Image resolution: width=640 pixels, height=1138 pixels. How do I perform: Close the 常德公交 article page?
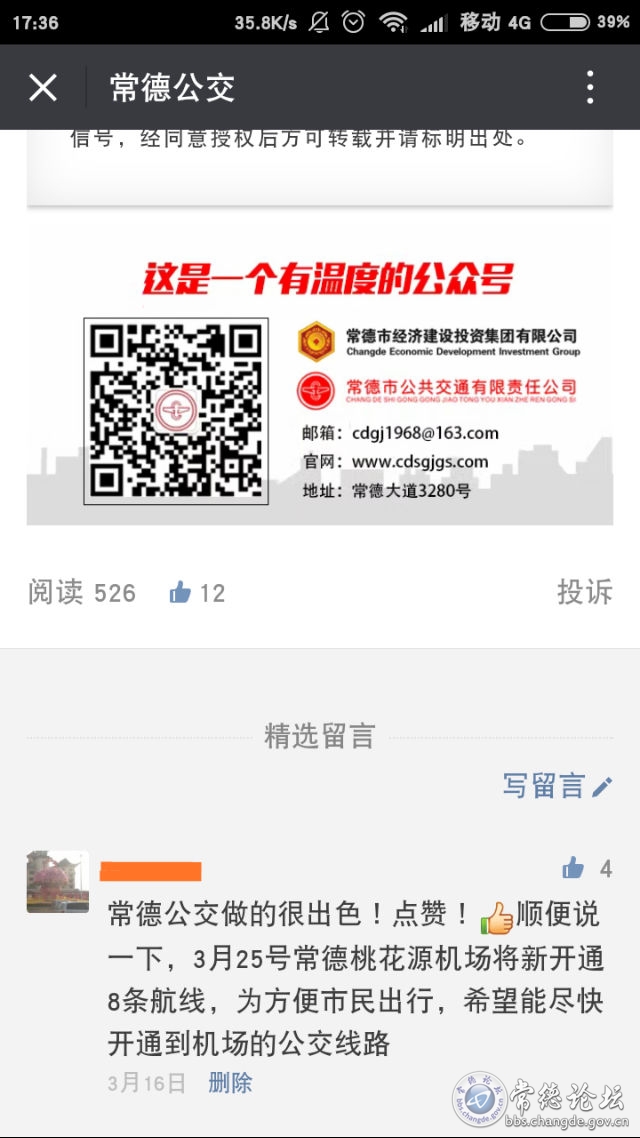tap(43, 88)
